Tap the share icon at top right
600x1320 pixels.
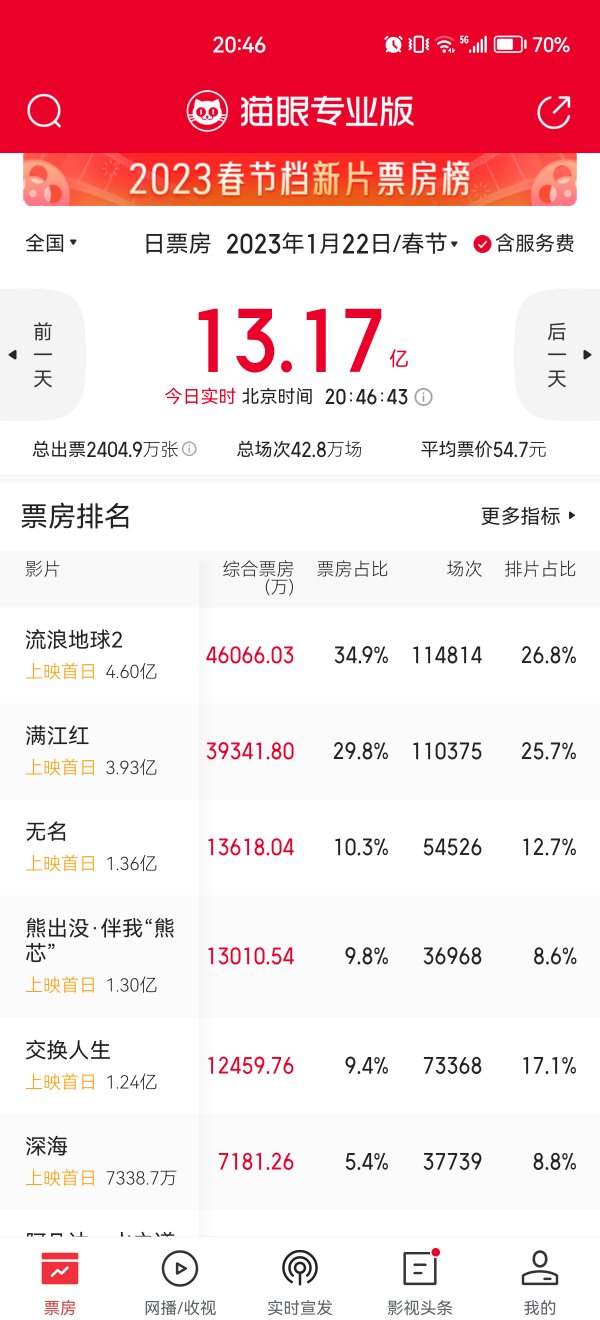click(554, 111)
